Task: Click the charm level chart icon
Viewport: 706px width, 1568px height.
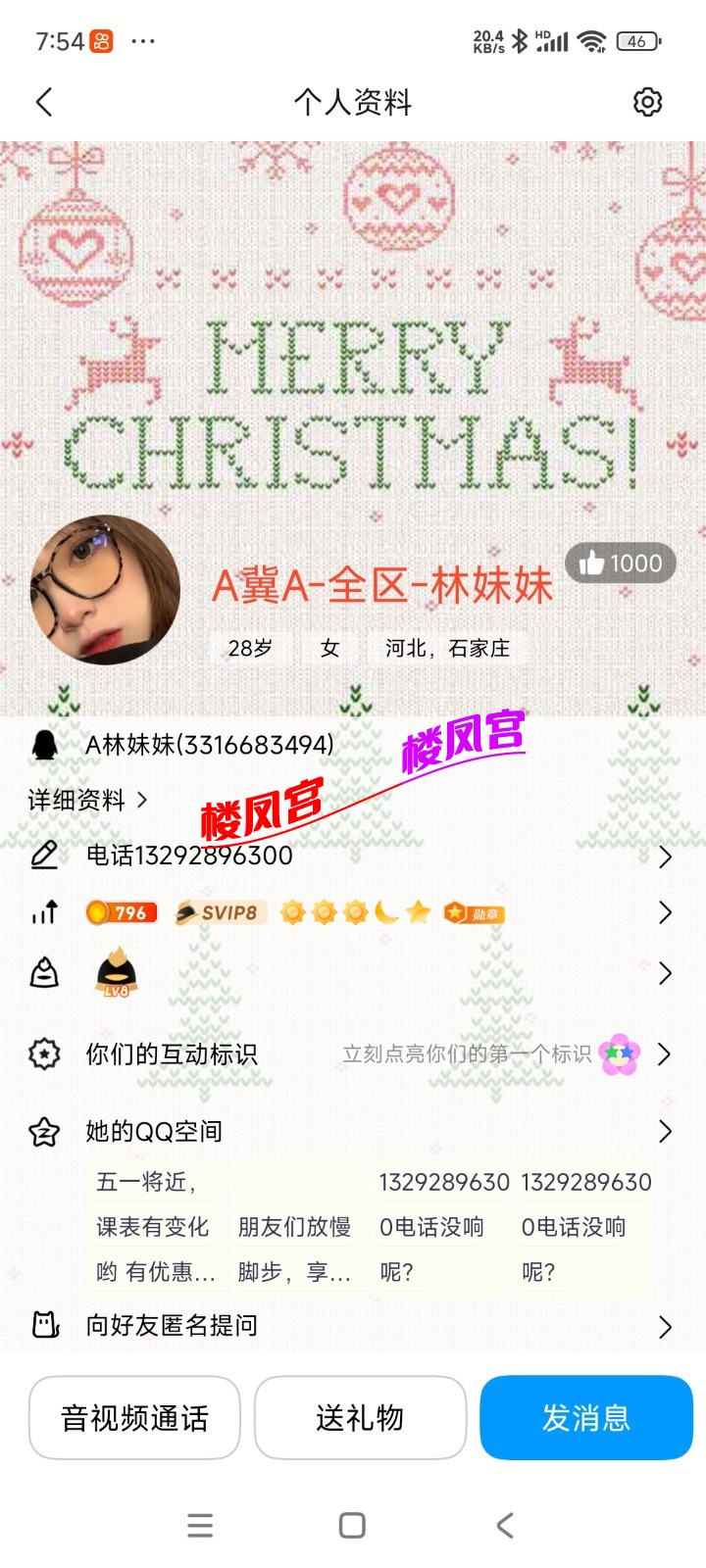Action: (x=44, y=912)
